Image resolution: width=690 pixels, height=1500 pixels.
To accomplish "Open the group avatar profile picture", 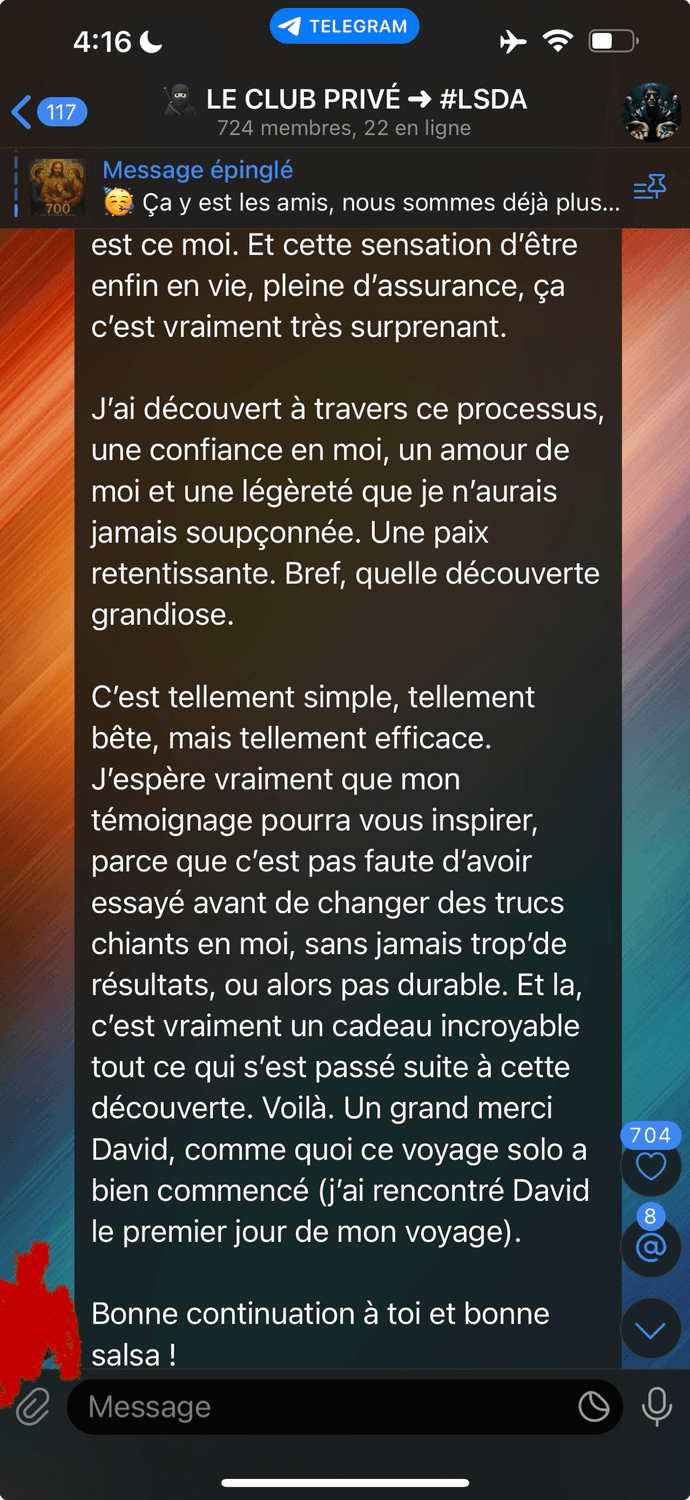I will 651,112.
